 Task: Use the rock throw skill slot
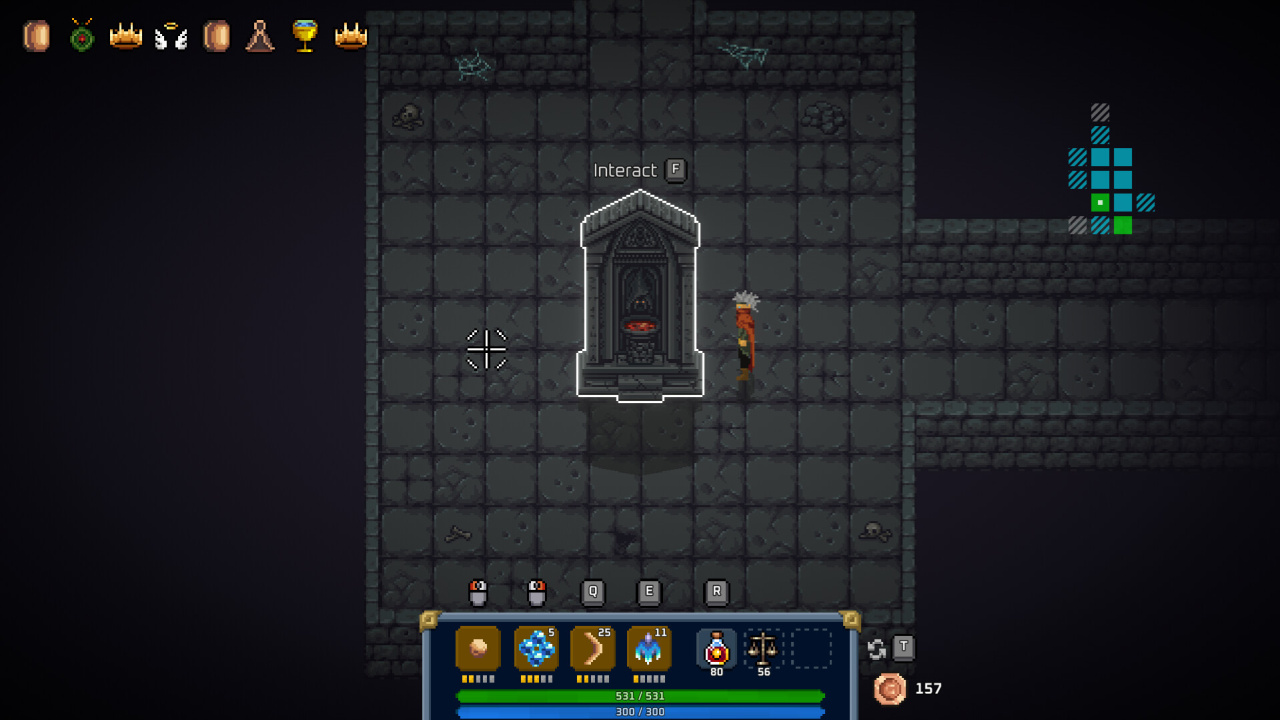(478, 649)
